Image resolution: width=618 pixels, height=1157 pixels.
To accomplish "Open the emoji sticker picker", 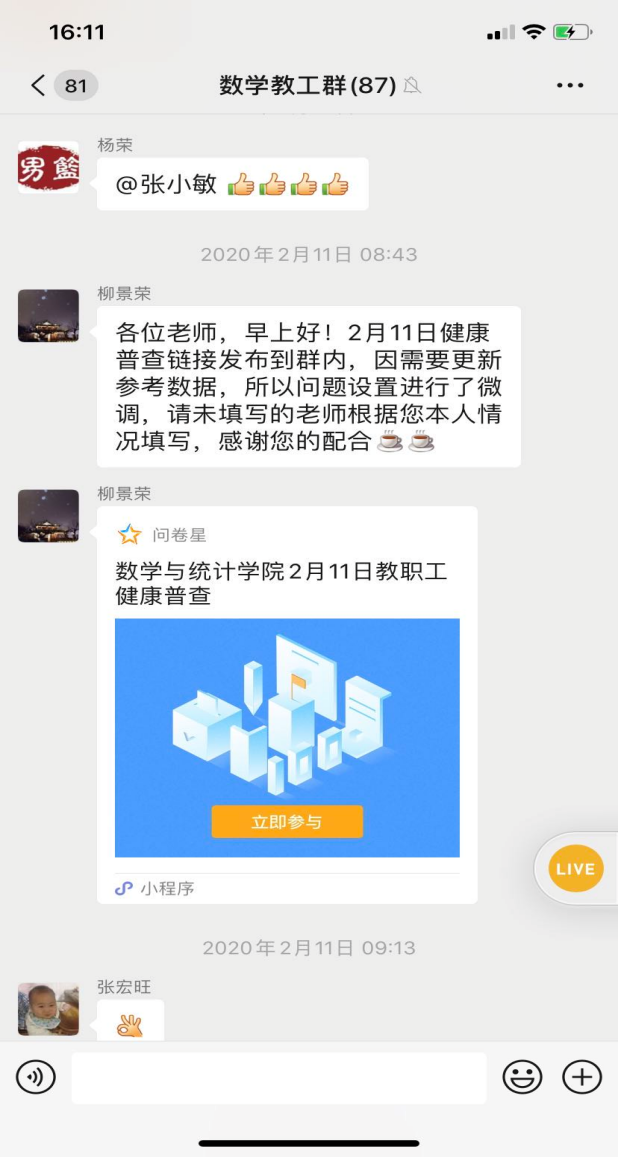I will coord(522,1077).
